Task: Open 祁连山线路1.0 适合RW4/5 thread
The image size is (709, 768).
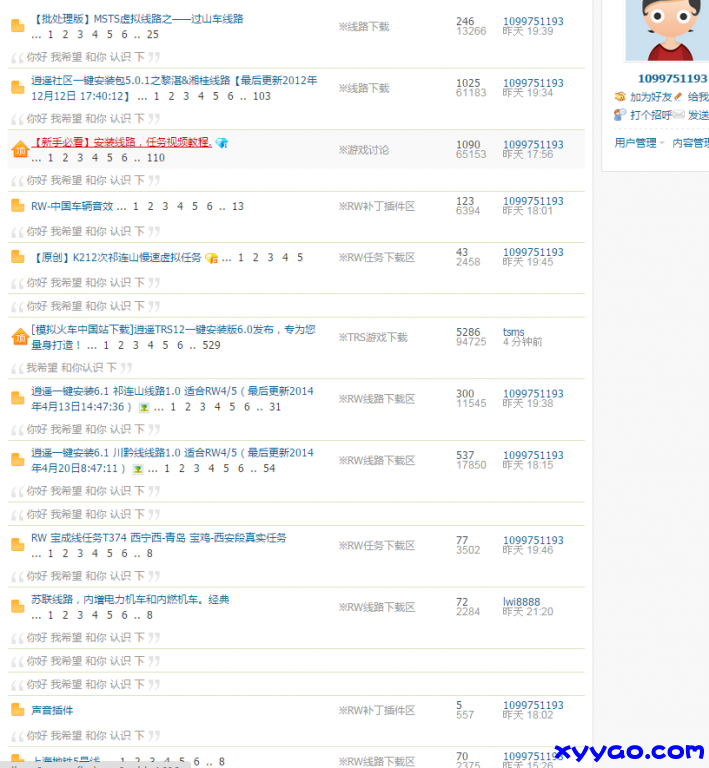Action: click(172, 392)
